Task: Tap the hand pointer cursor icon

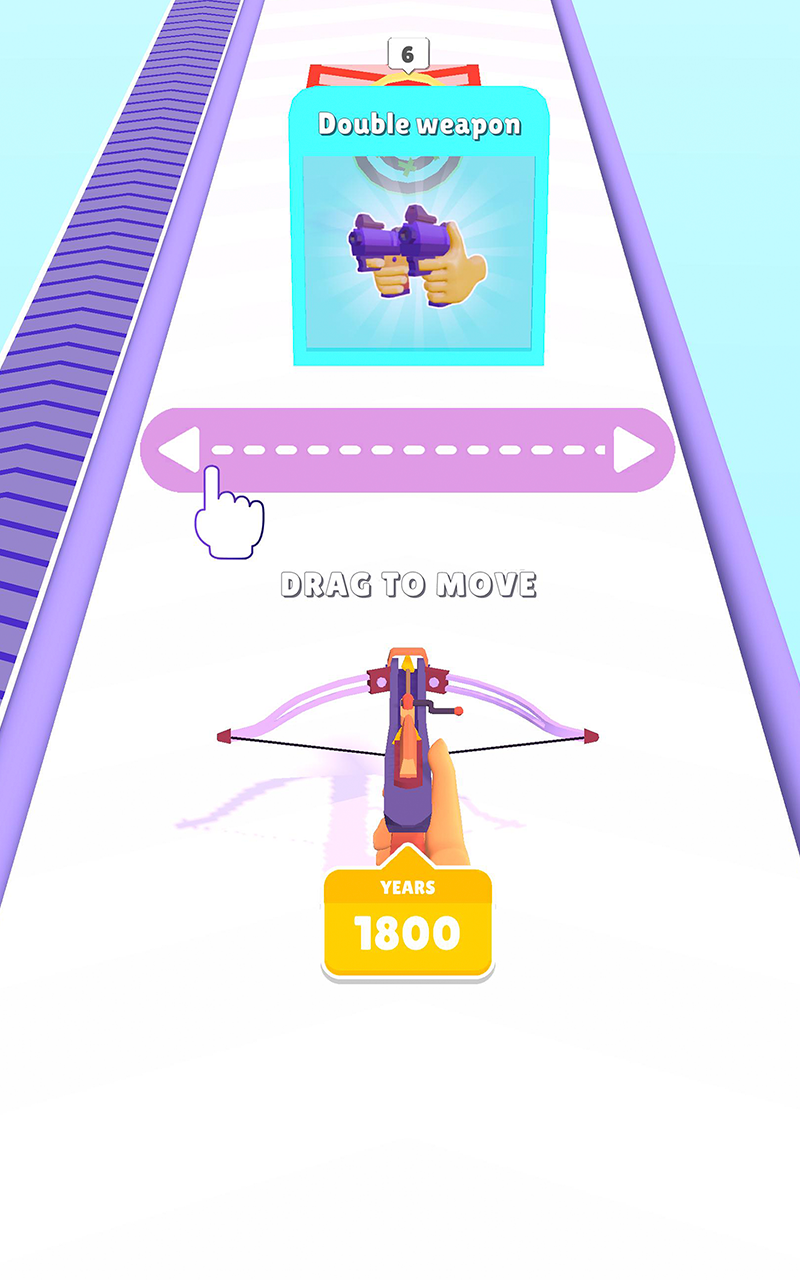Action: (232, 520)
